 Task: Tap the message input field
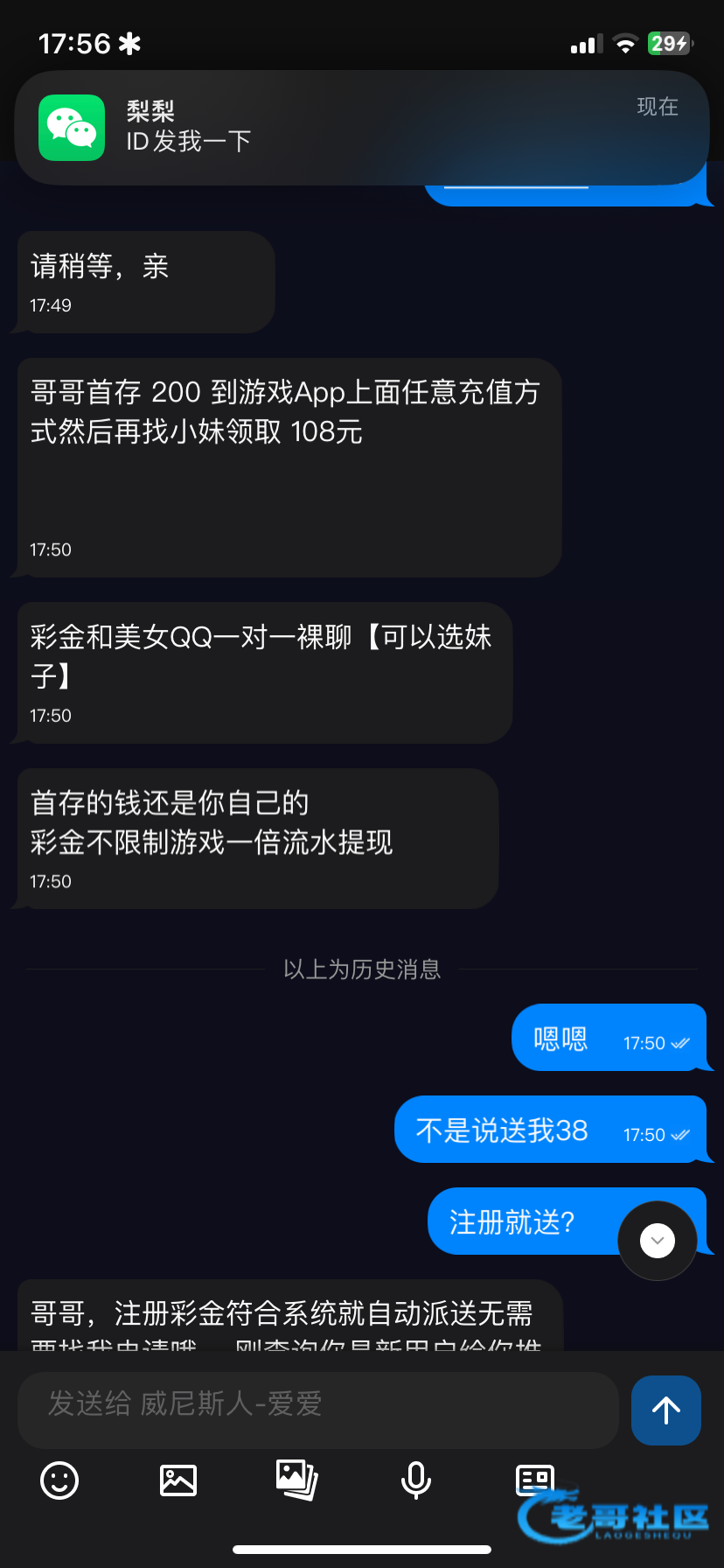click(318, 1404)
